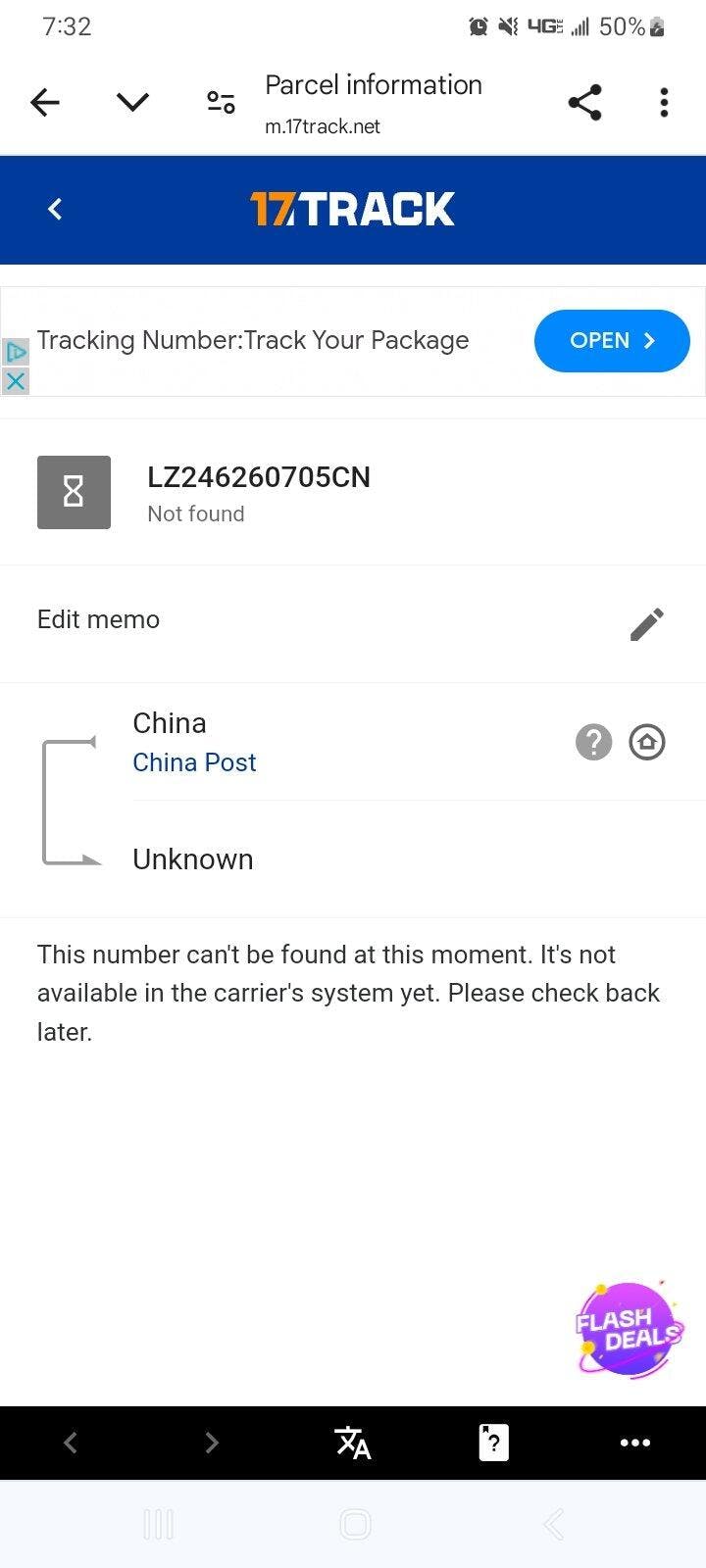Tap OPEN on the tracking number ad

612,340
